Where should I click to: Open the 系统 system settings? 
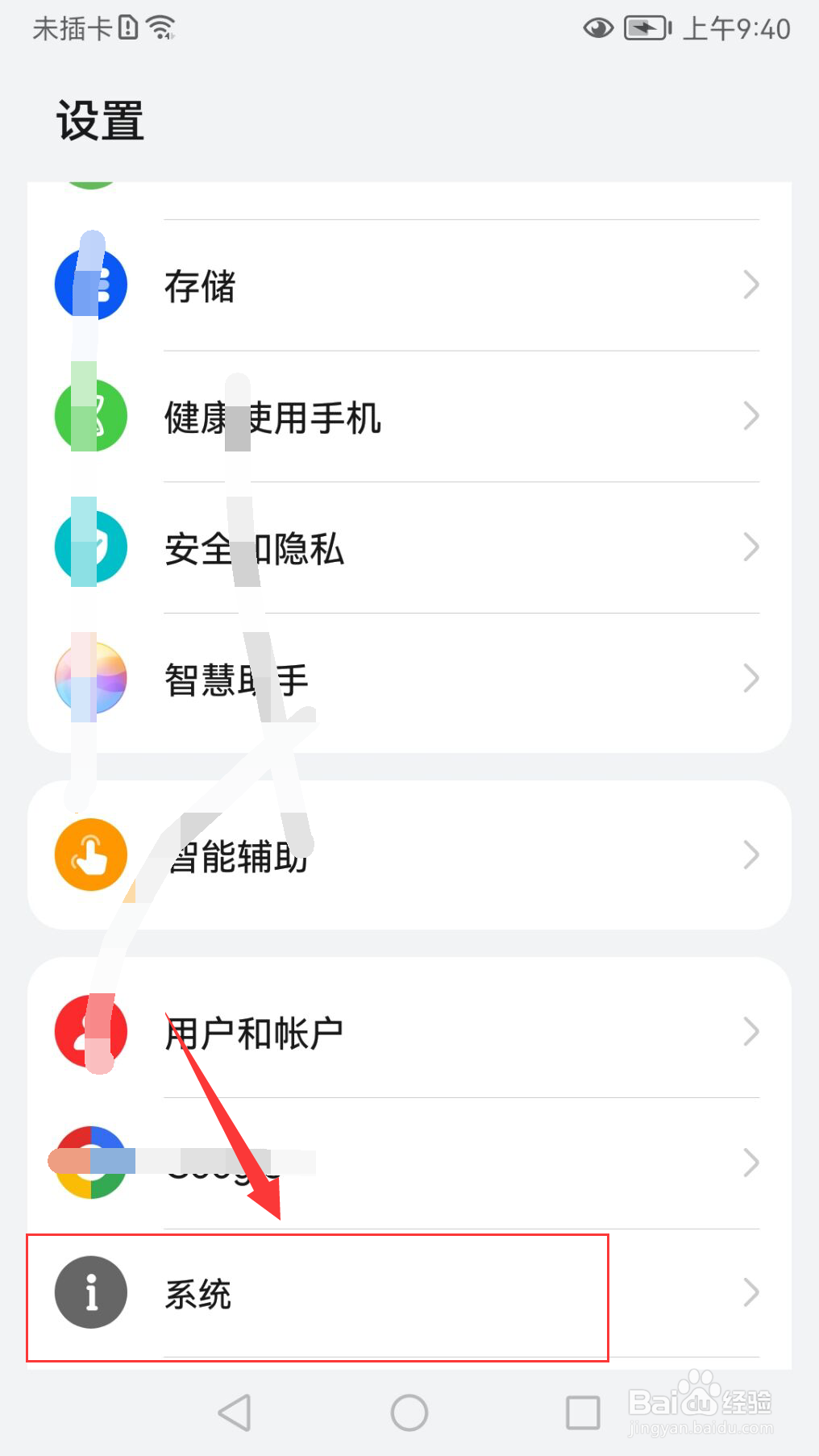[x=409, y=1293]
